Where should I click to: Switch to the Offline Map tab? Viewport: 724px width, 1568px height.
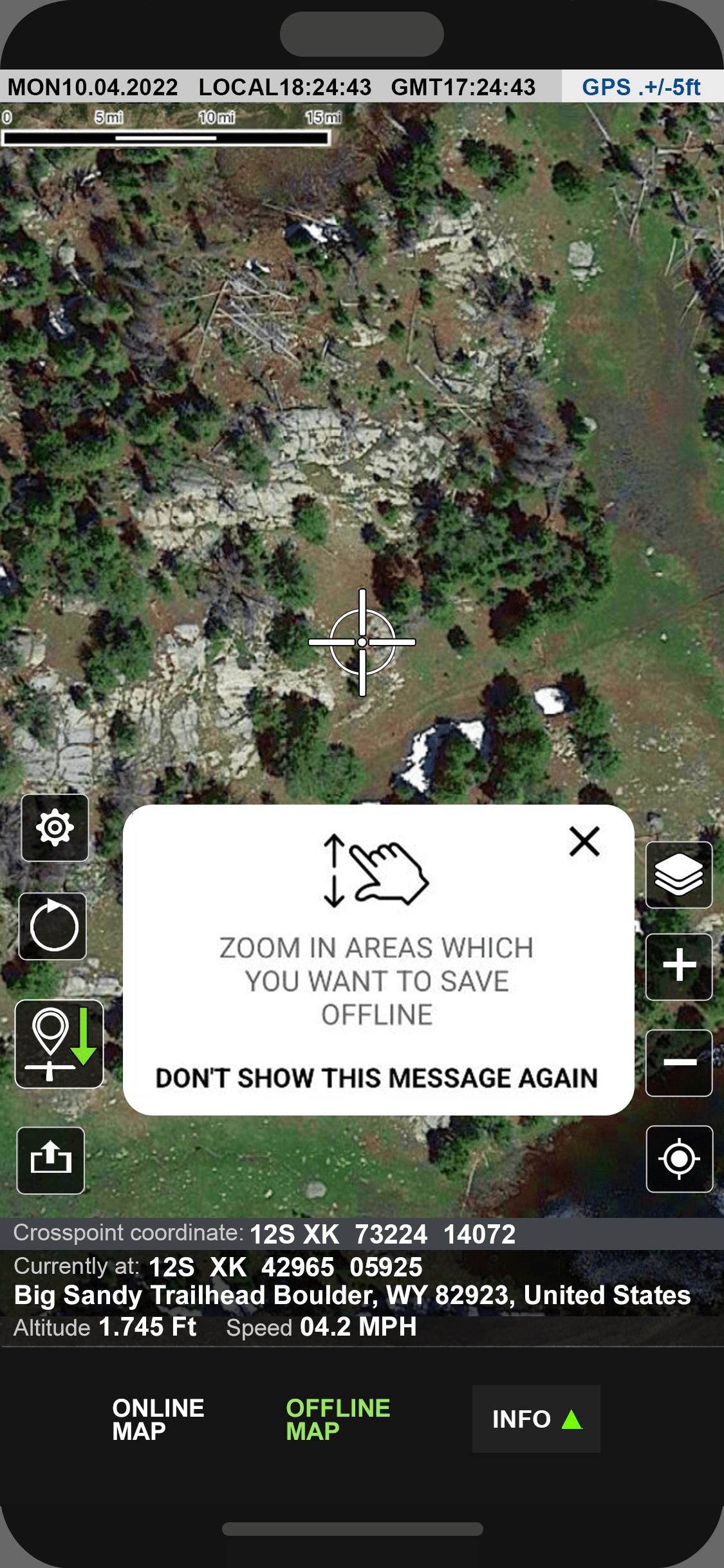pos(338,1419)
